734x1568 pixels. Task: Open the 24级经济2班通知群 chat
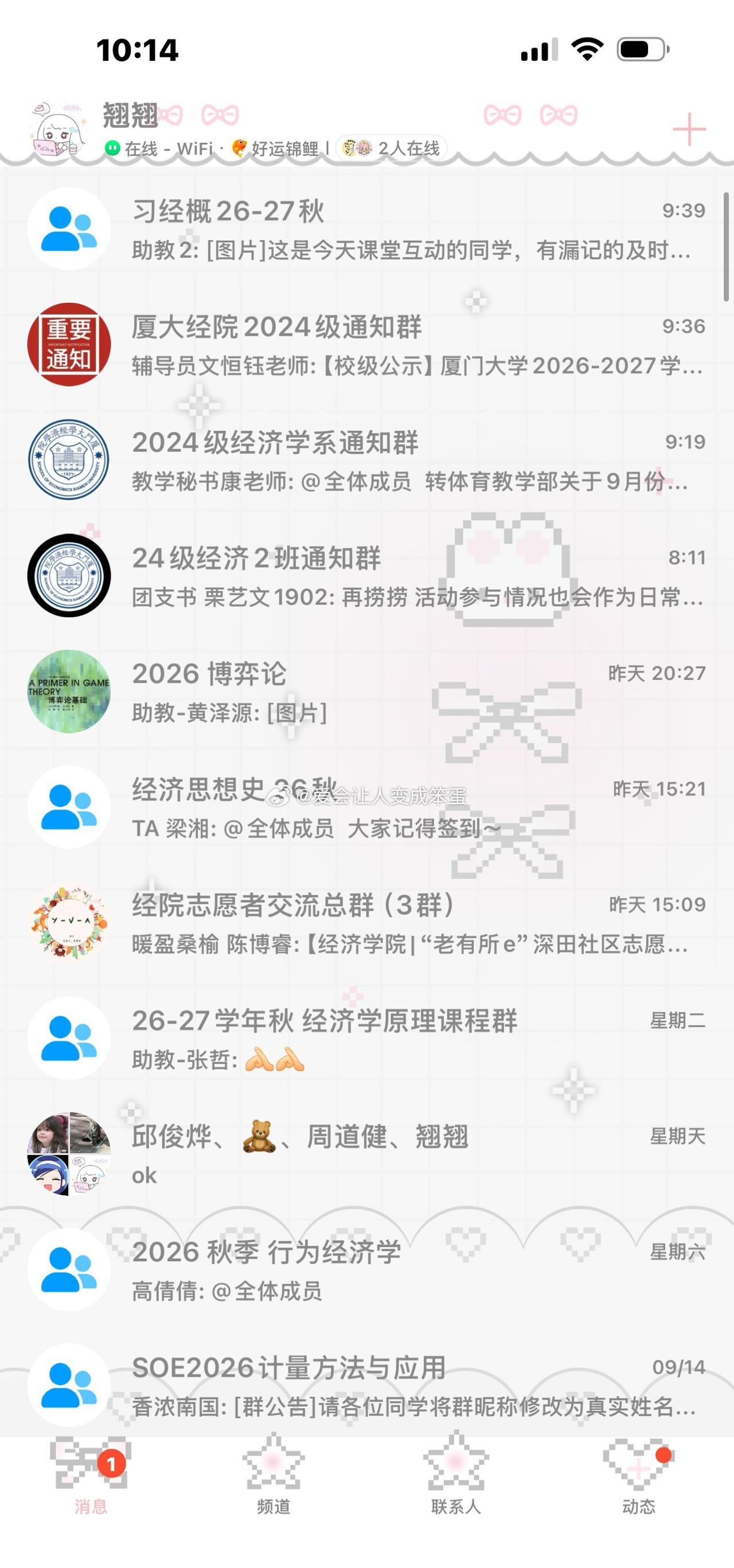pyautogui.click(x=367, y=576)
